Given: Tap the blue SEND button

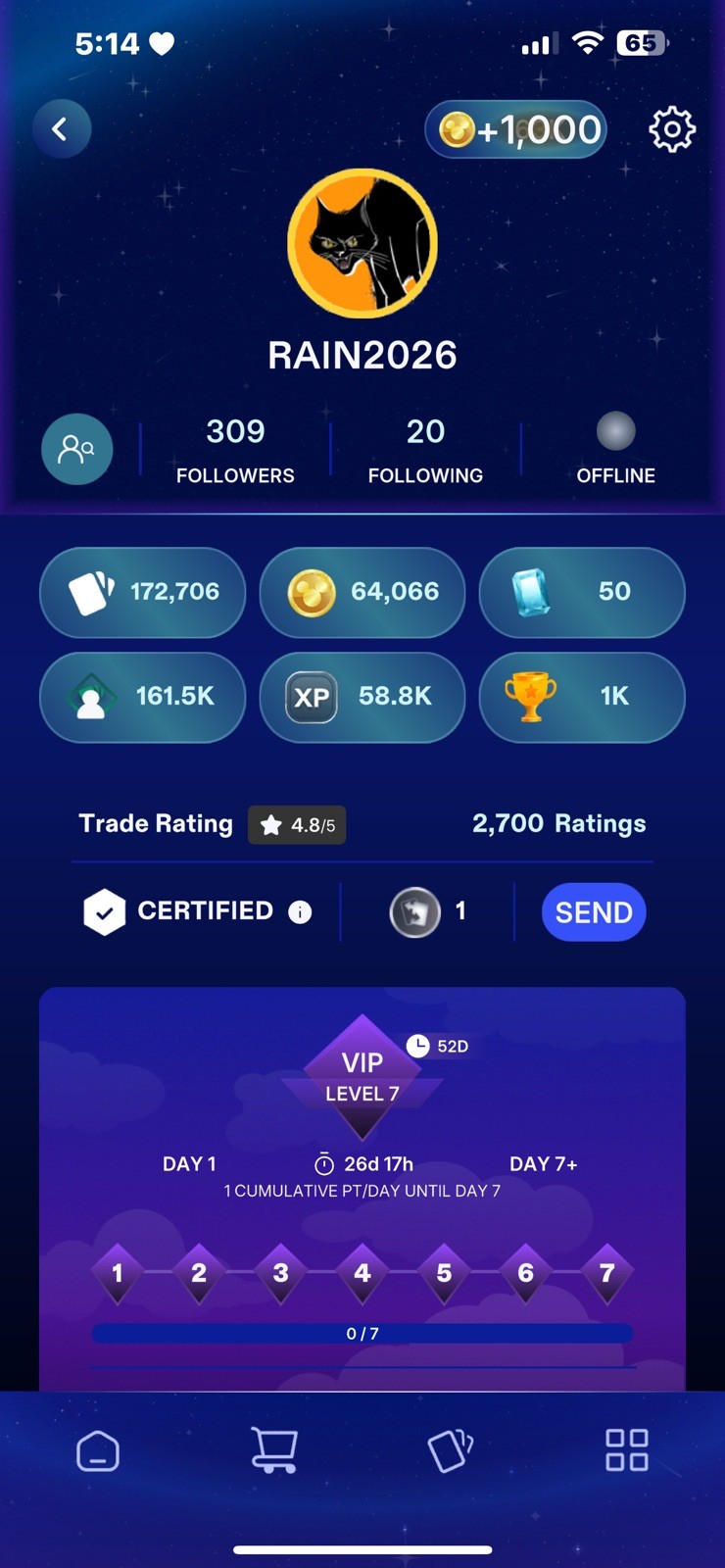Looking at the screenshot, I should click(x=594, y=912).
